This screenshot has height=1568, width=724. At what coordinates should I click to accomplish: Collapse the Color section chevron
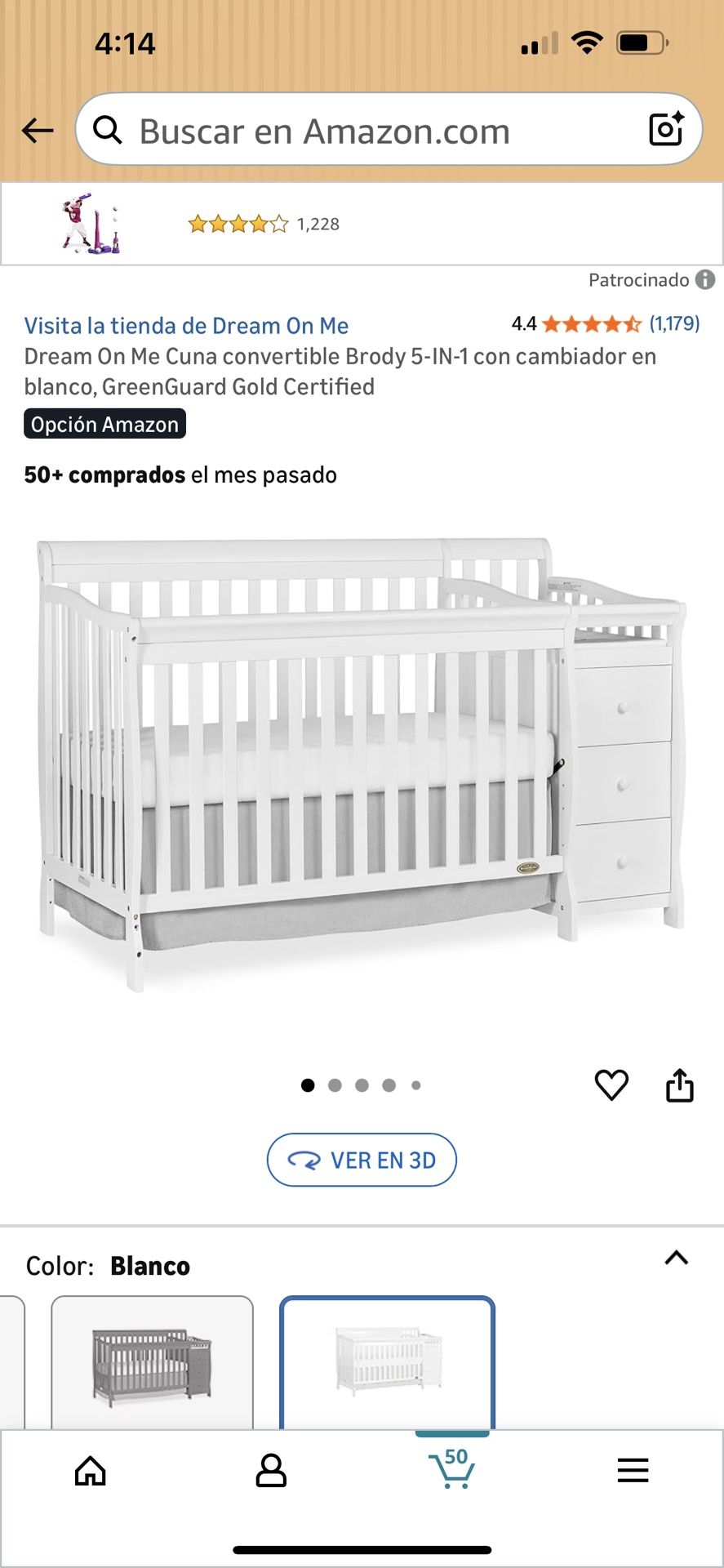677,1258
